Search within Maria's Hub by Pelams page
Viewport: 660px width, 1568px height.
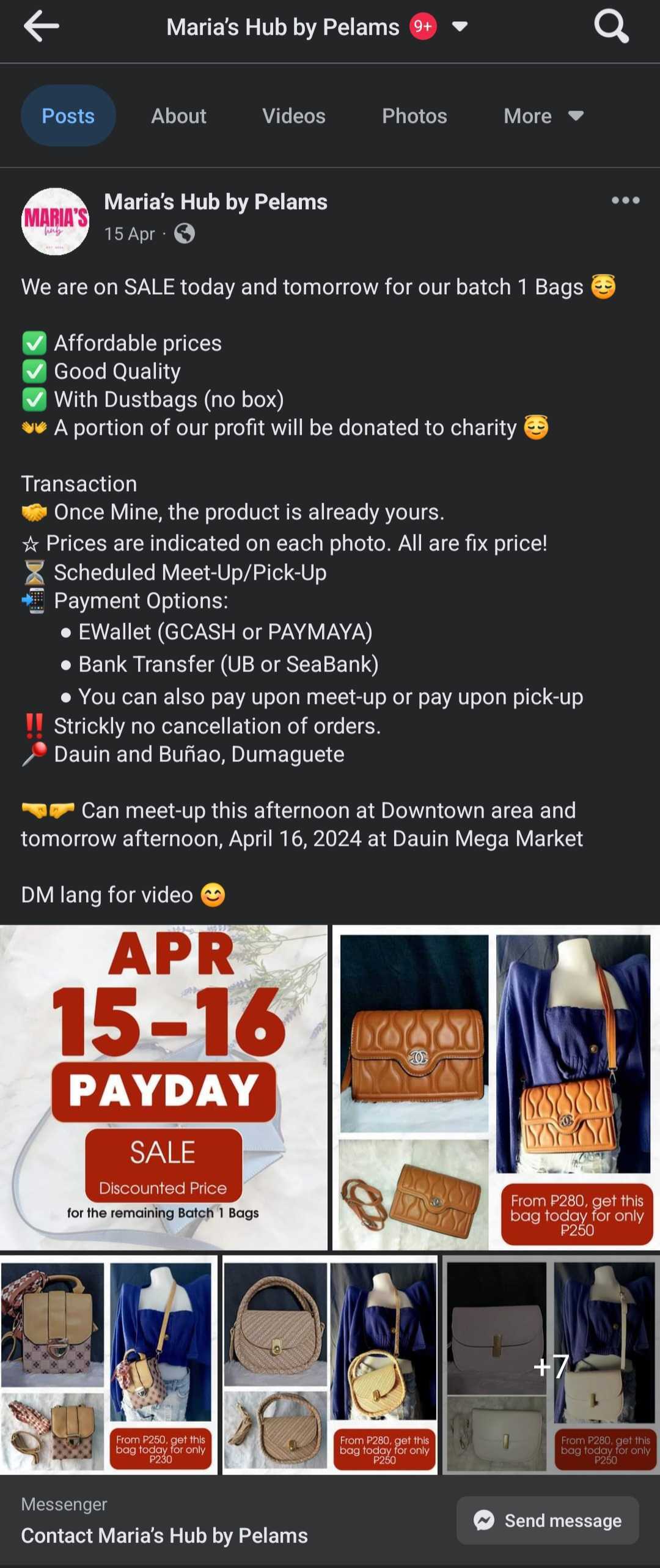[611, 26]
